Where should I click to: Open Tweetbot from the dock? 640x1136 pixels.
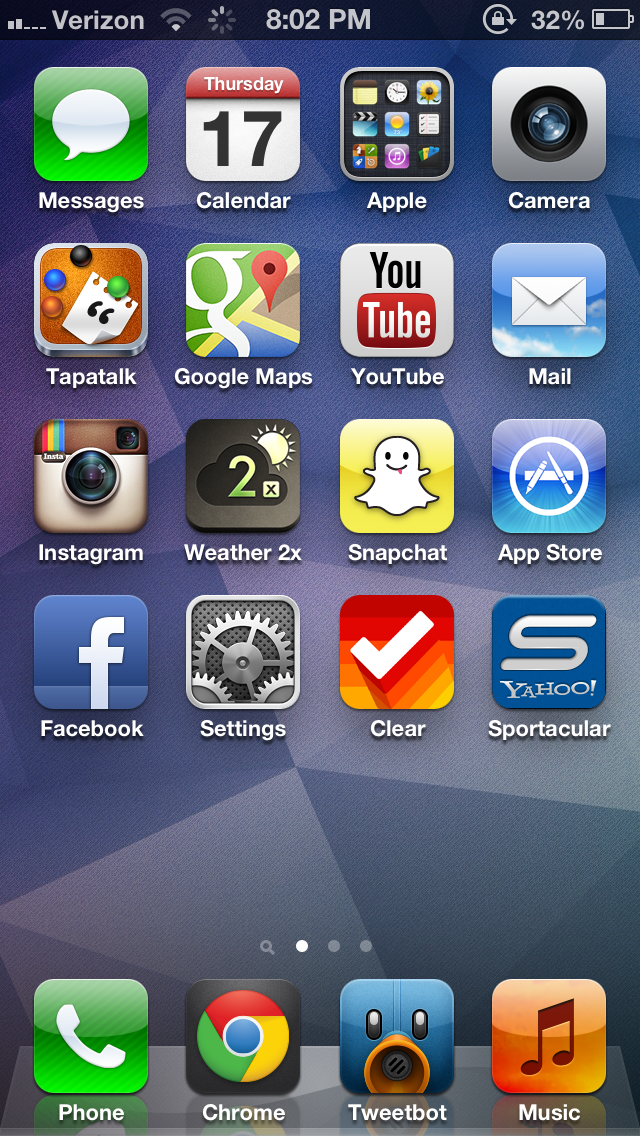click(x=396, y=1036)
